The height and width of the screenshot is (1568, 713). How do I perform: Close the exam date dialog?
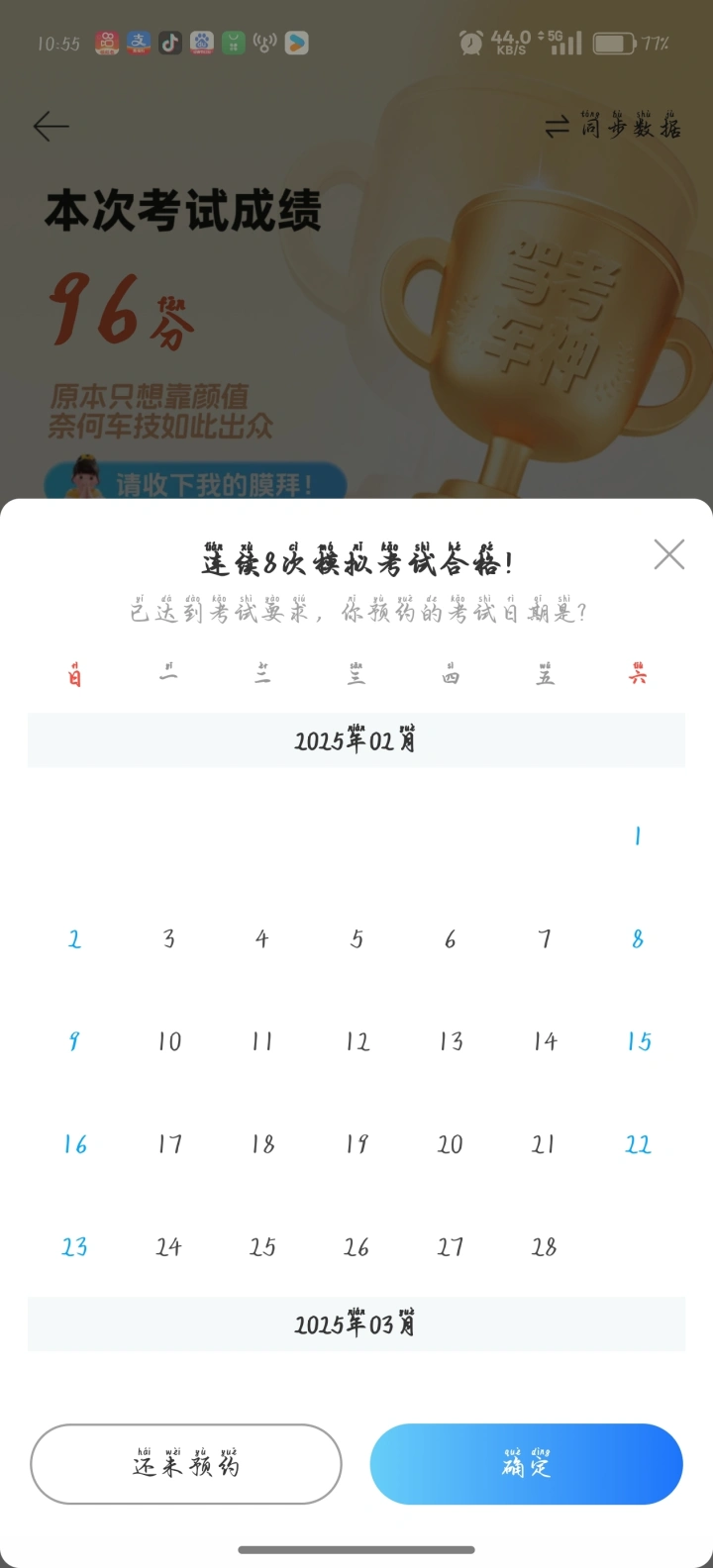[x=669, y=554]
